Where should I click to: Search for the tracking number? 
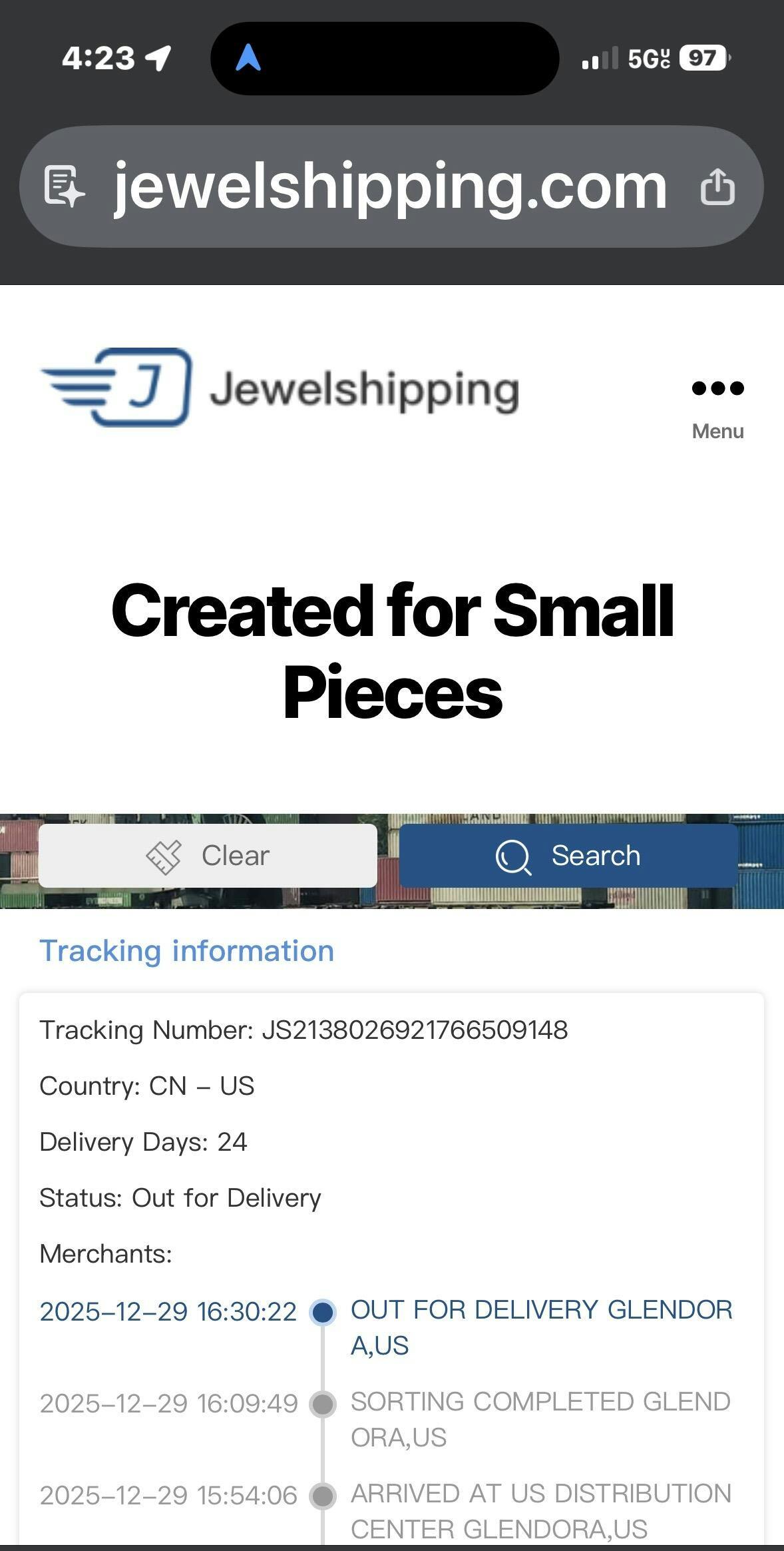568,856
